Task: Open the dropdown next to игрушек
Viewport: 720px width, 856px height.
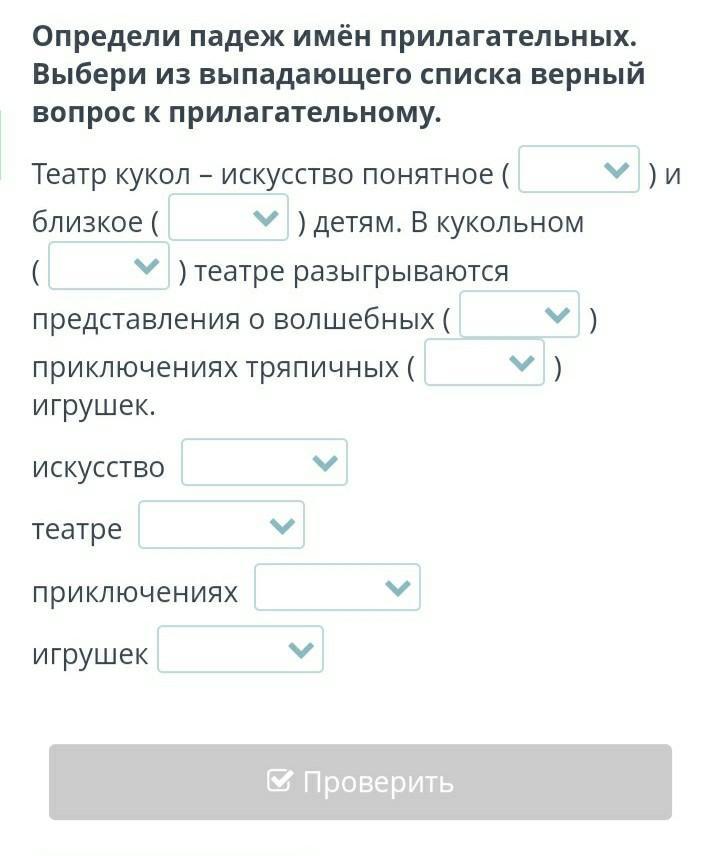Action: click(x=240, y=649)
